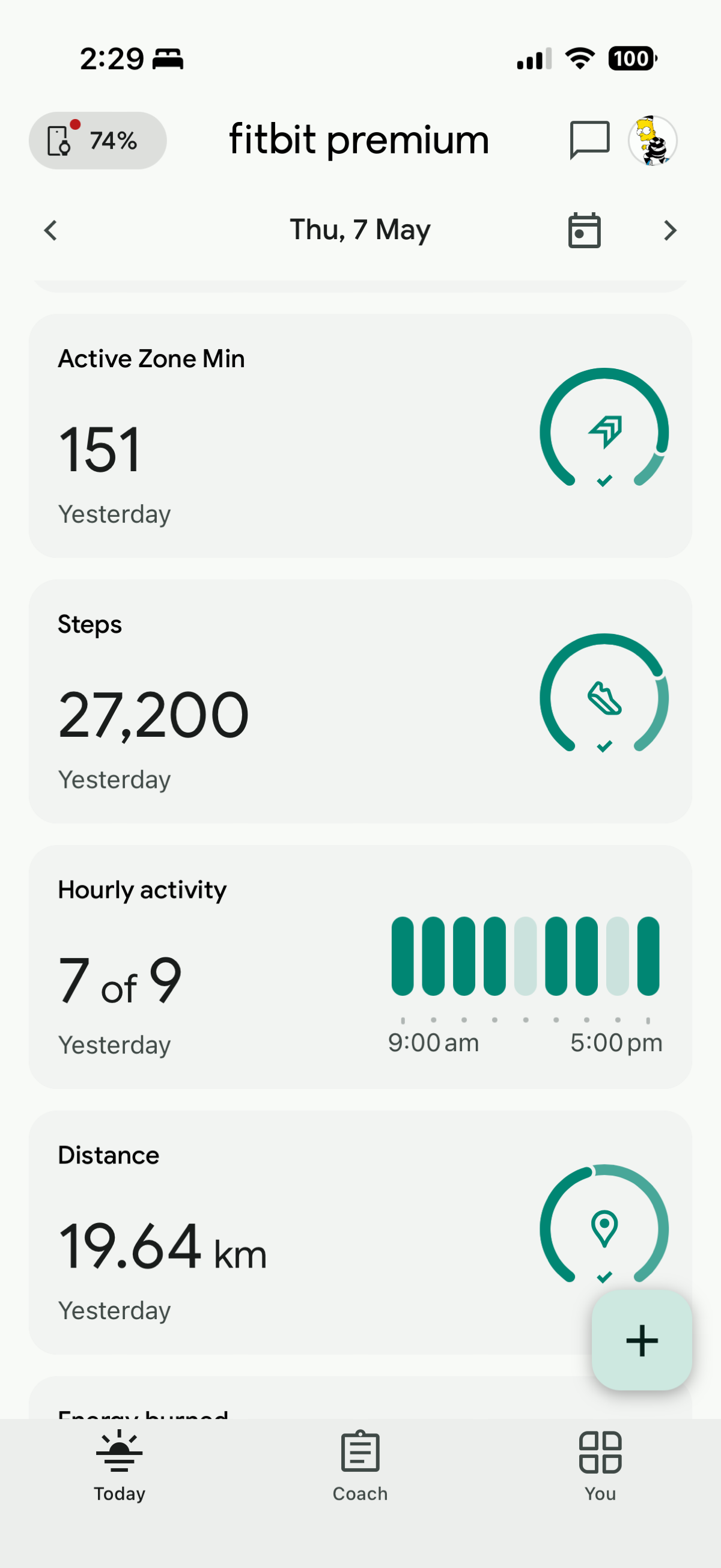Image resolution: width=721 pixels, height=1568 pixels.
Task: Tap the plus floating action button
Action: coord(642,1340)
